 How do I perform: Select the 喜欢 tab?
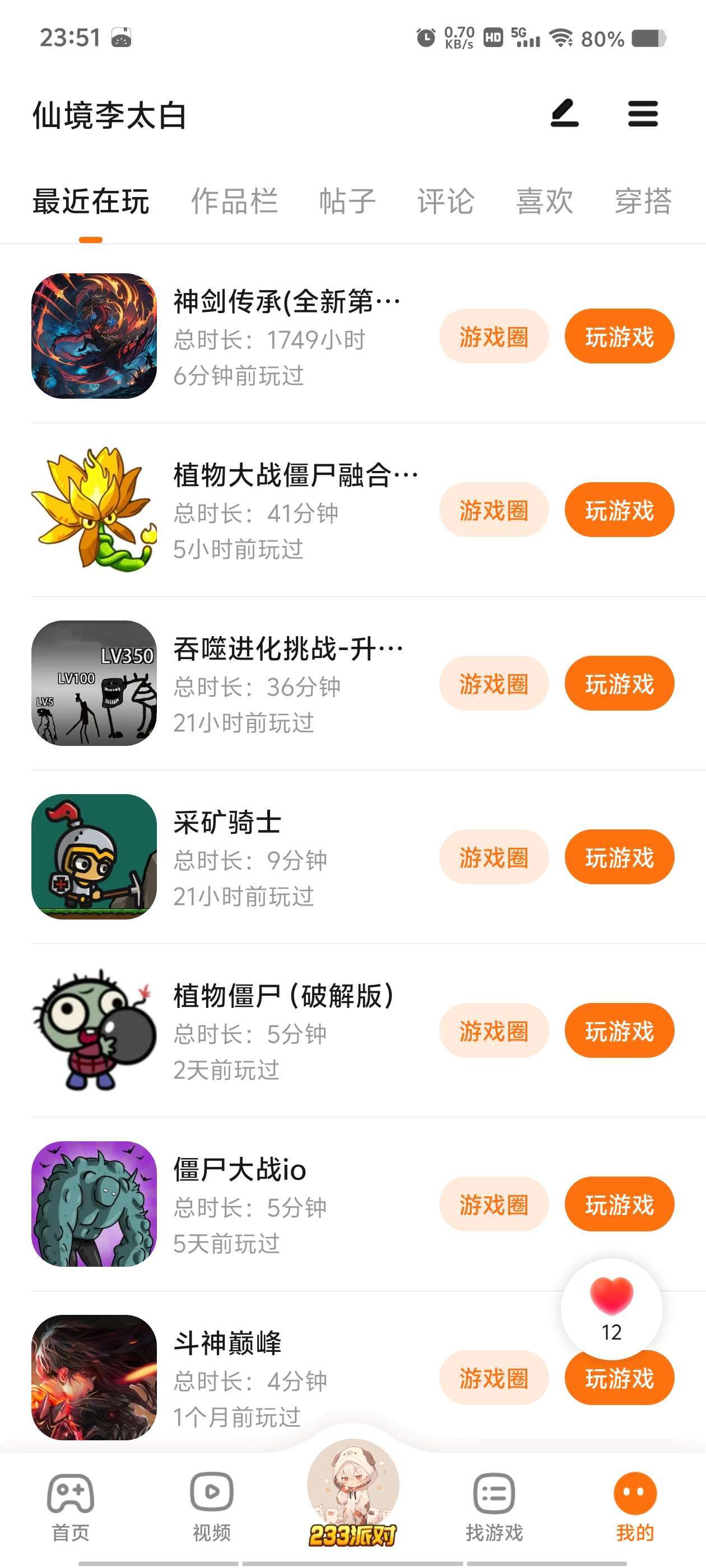click(544, 201)
